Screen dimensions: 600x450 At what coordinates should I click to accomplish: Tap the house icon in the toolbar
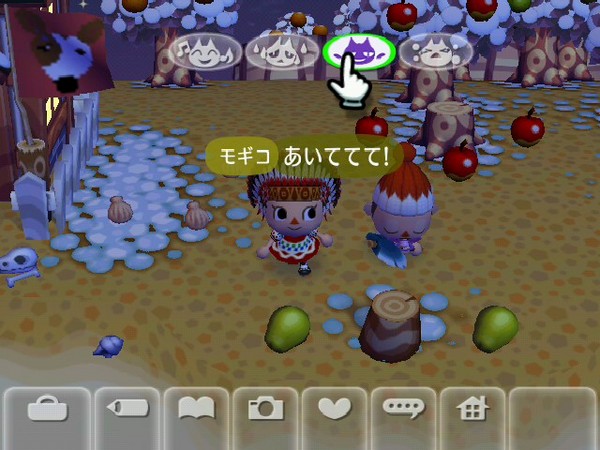(x=471, y=409)
